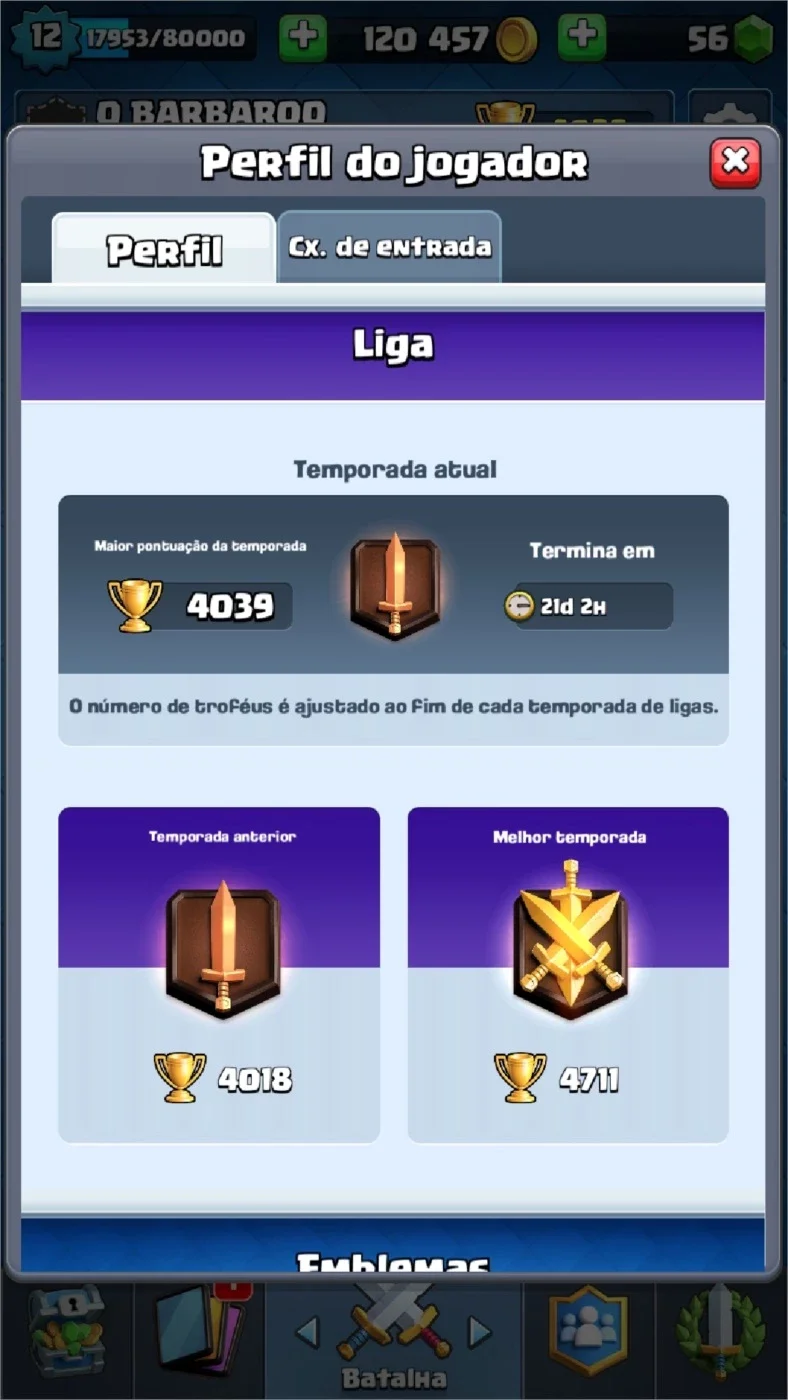Tap the green plus next to the coins
This screenshot has height=1400, width=788.
[x=302, y=38]
